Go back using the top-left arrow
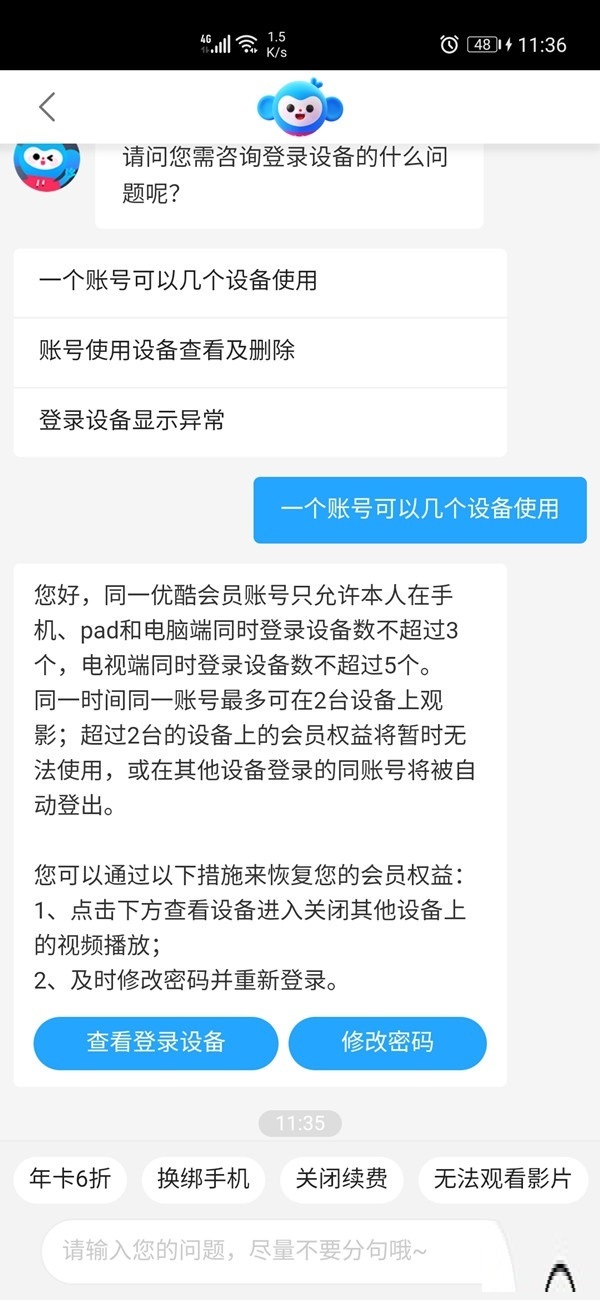Image resolution: width=600 pixels, height=1300 pixels. pyautogui.click(x=46, y=106)
